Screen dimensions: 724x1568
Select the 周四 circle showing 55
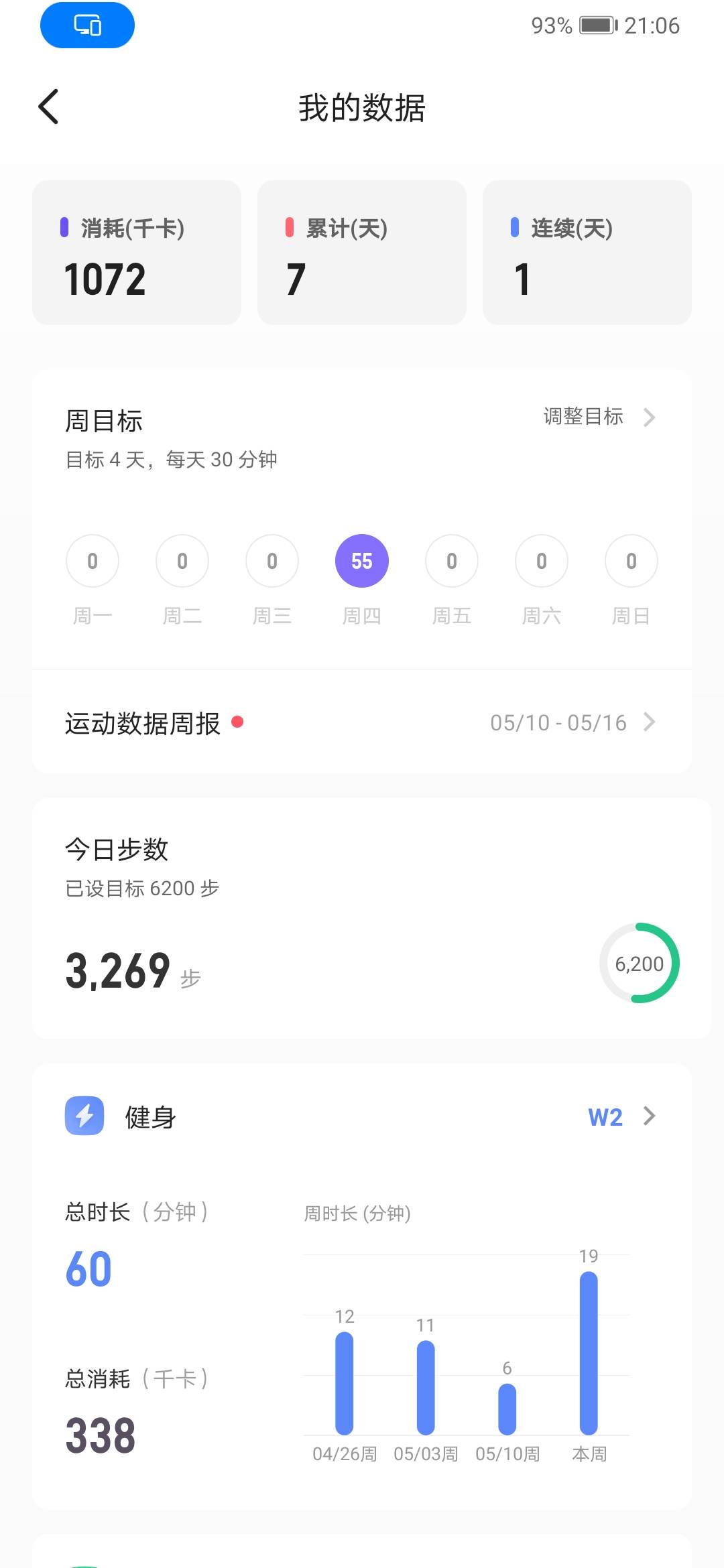pos(362,561)
